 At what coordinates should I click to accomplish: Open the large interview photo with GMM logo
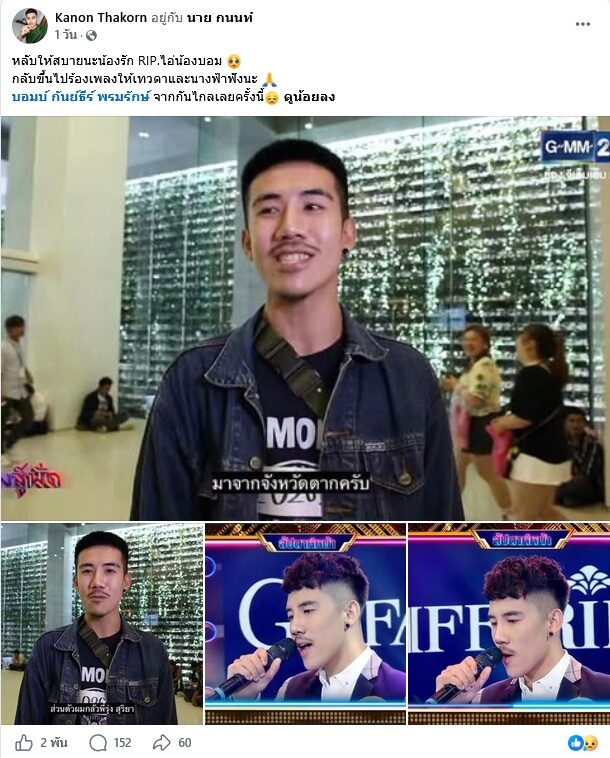point(305,318)
